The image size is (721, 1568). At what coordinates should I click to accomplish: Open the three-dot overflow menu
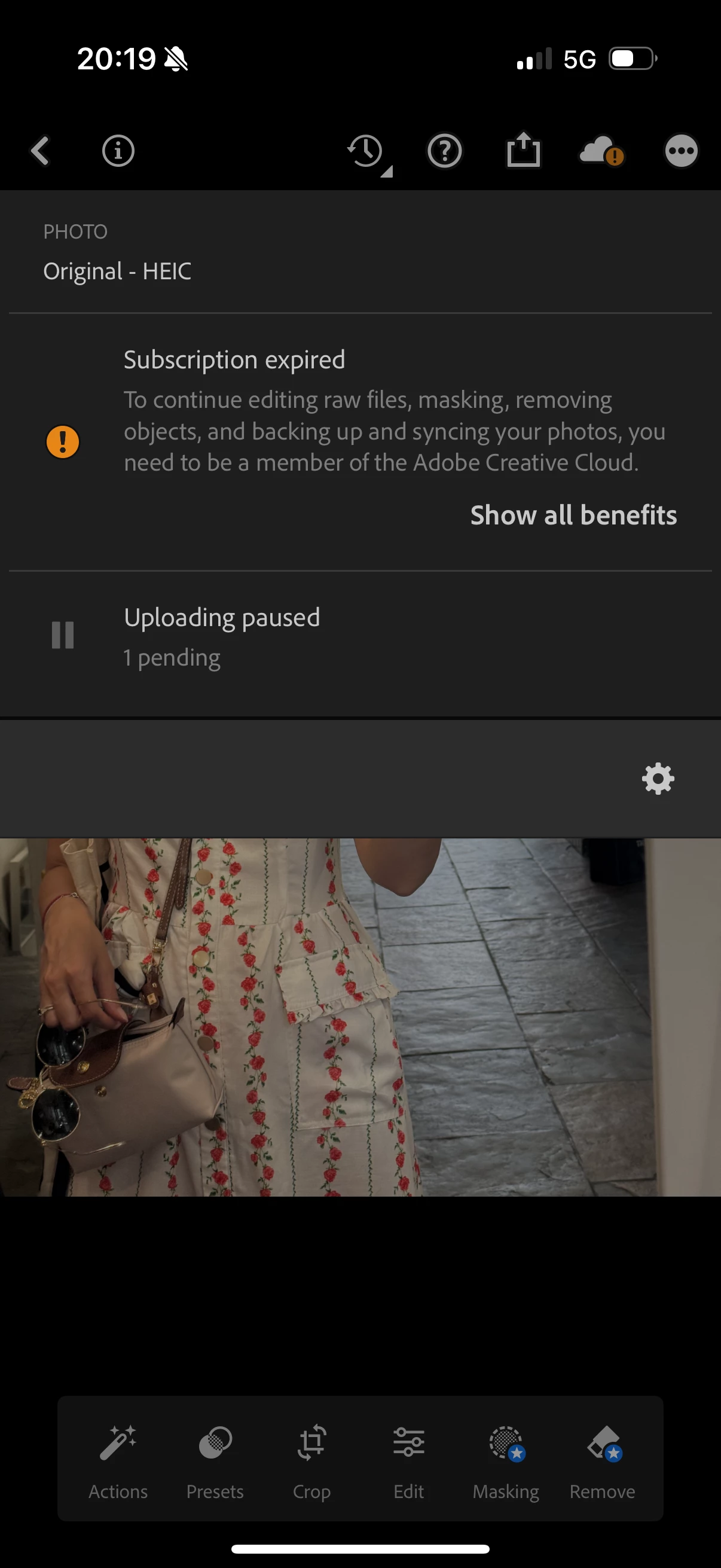pos(681,151)
